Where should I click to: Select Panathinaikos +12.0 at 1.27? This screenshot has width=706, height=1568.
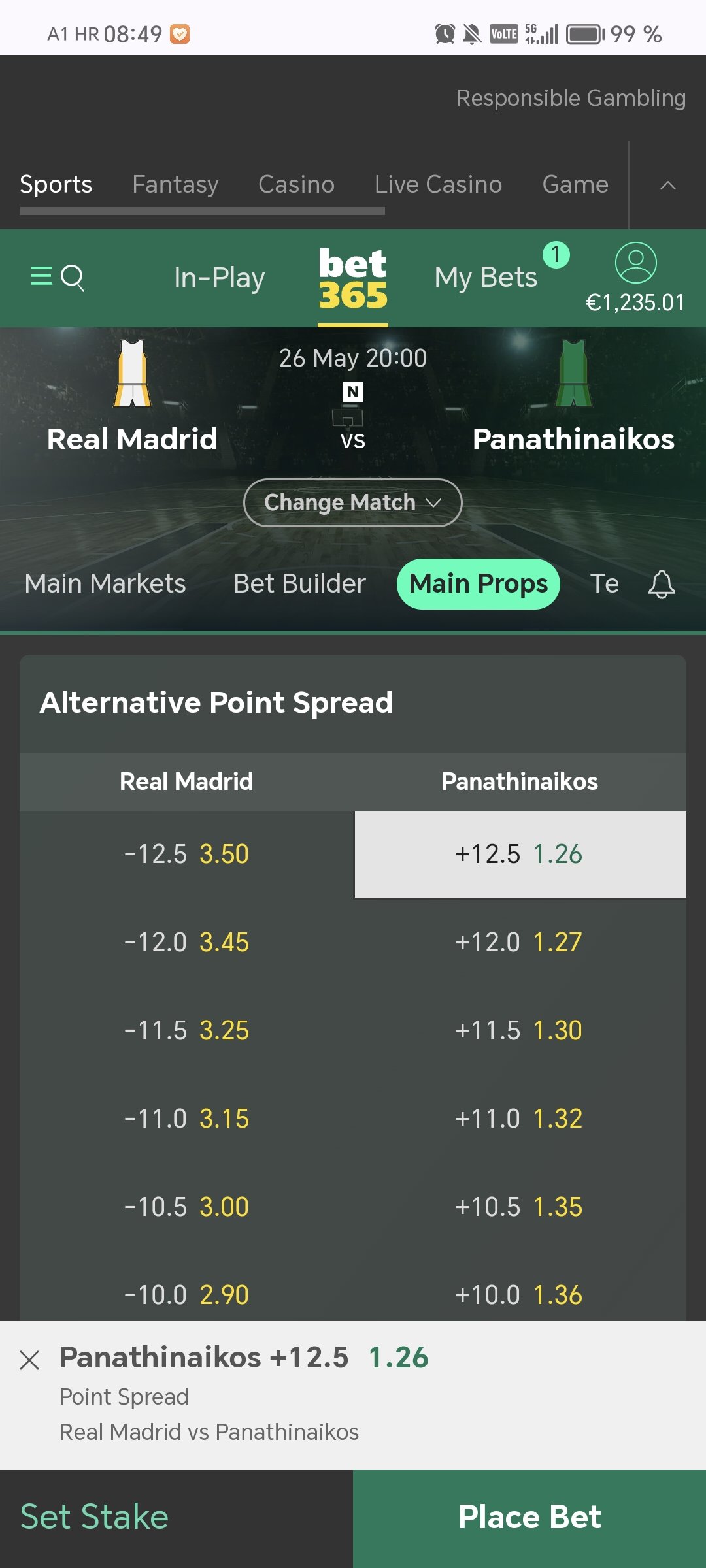[520, 942]
